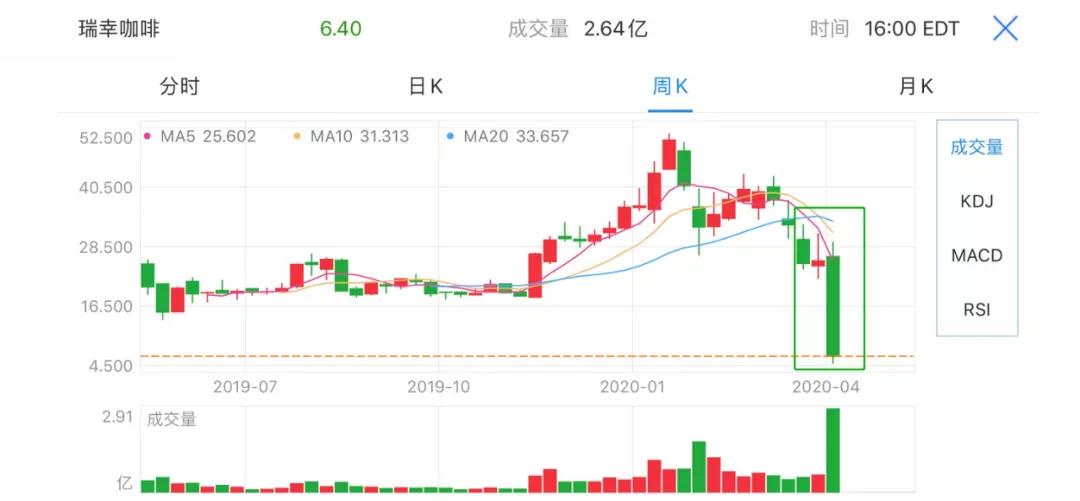Close the landscape chart view

[x=1004, y=28]
